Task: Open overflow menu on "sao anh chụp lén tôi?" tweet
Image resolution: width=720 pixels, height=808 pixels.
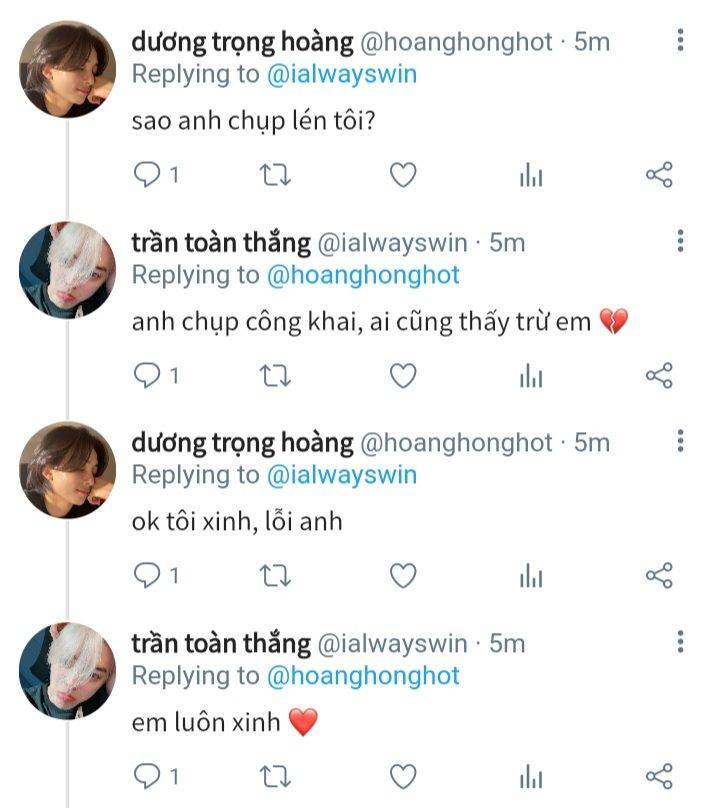Action: (x=680, y=41)
